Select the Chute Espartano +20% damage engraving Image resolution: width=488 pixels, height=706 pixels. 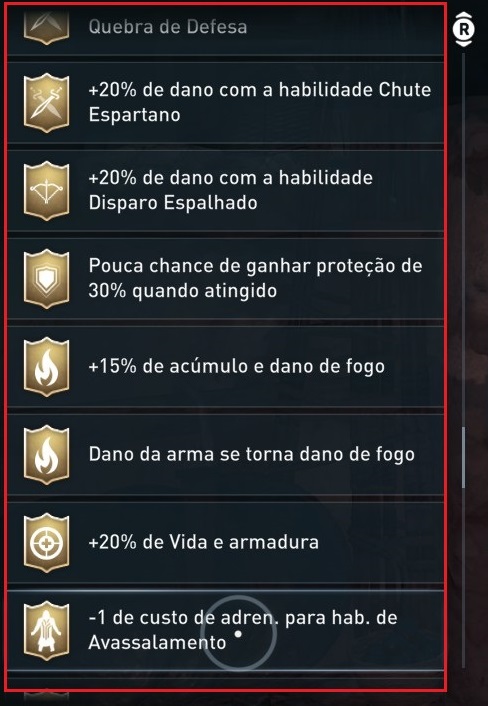click(225, 103)
